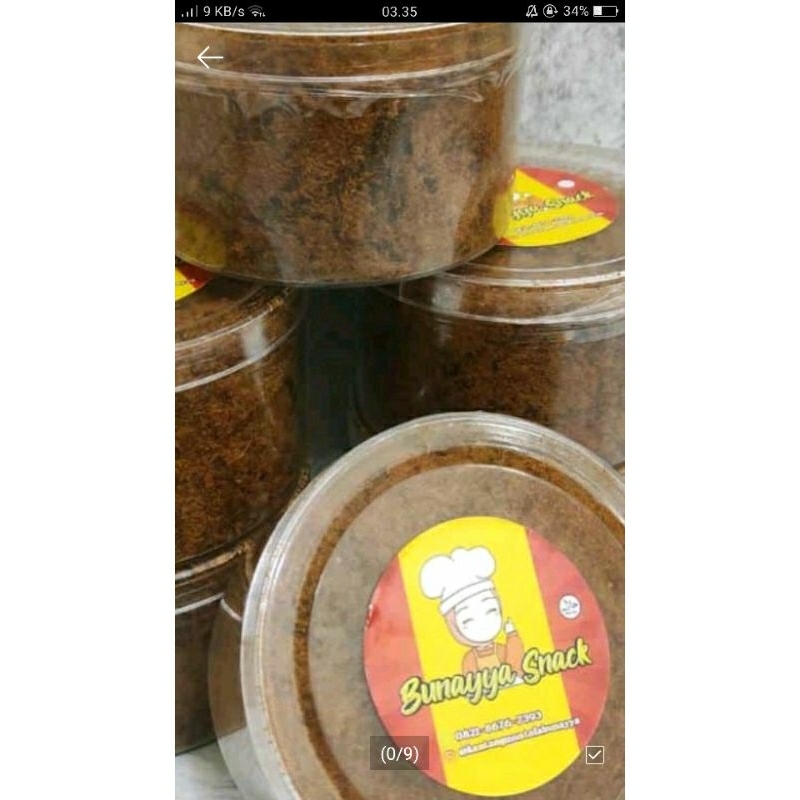Go back using the arrow icon
This screenshot has height=800, width=800.
pyautogui.click(x=210, y=58)
